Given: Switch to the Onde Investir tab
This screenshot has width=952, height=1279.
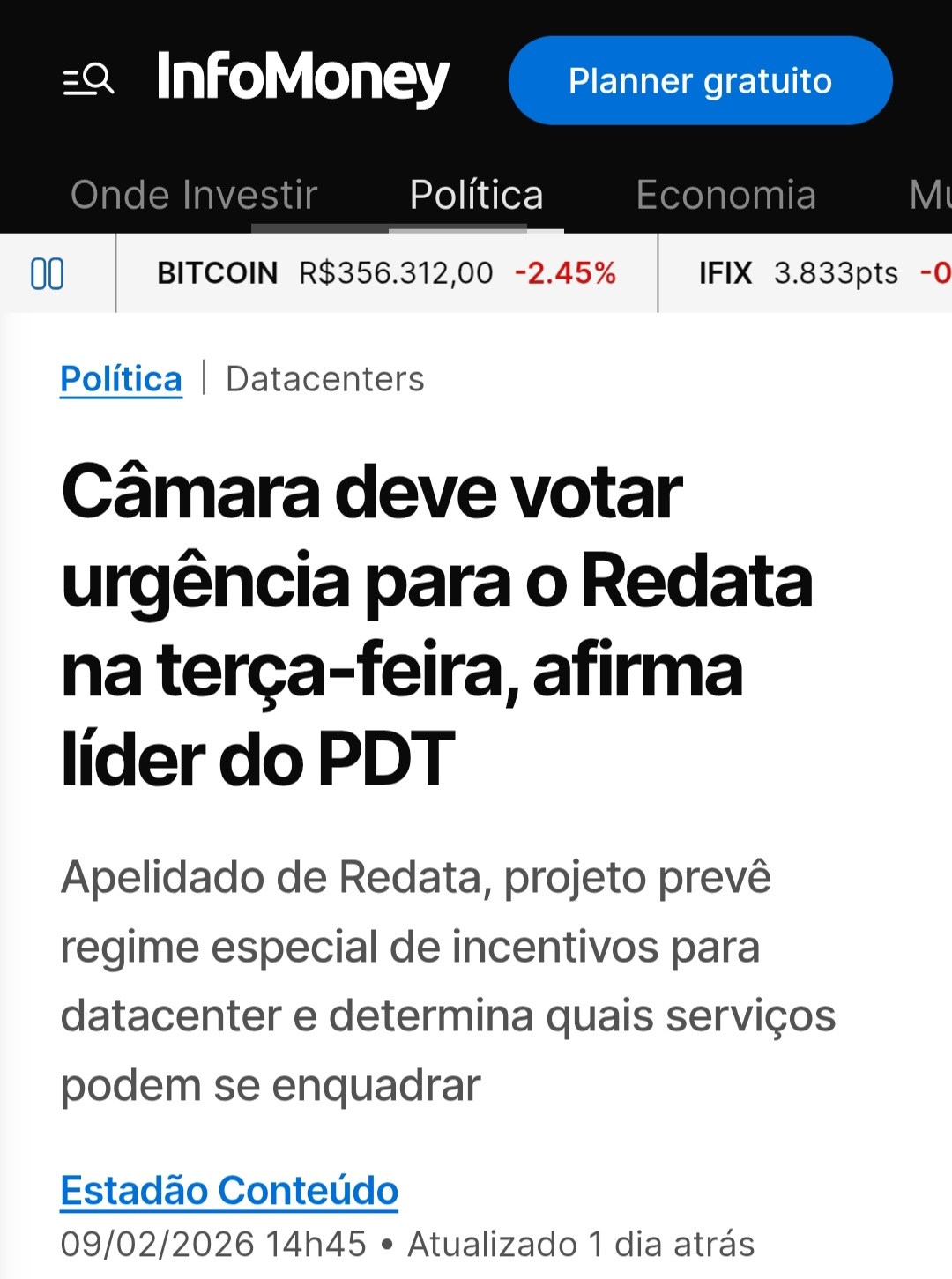Looking at the screenshot, I should pyautogui.click(x=194, y=195).
